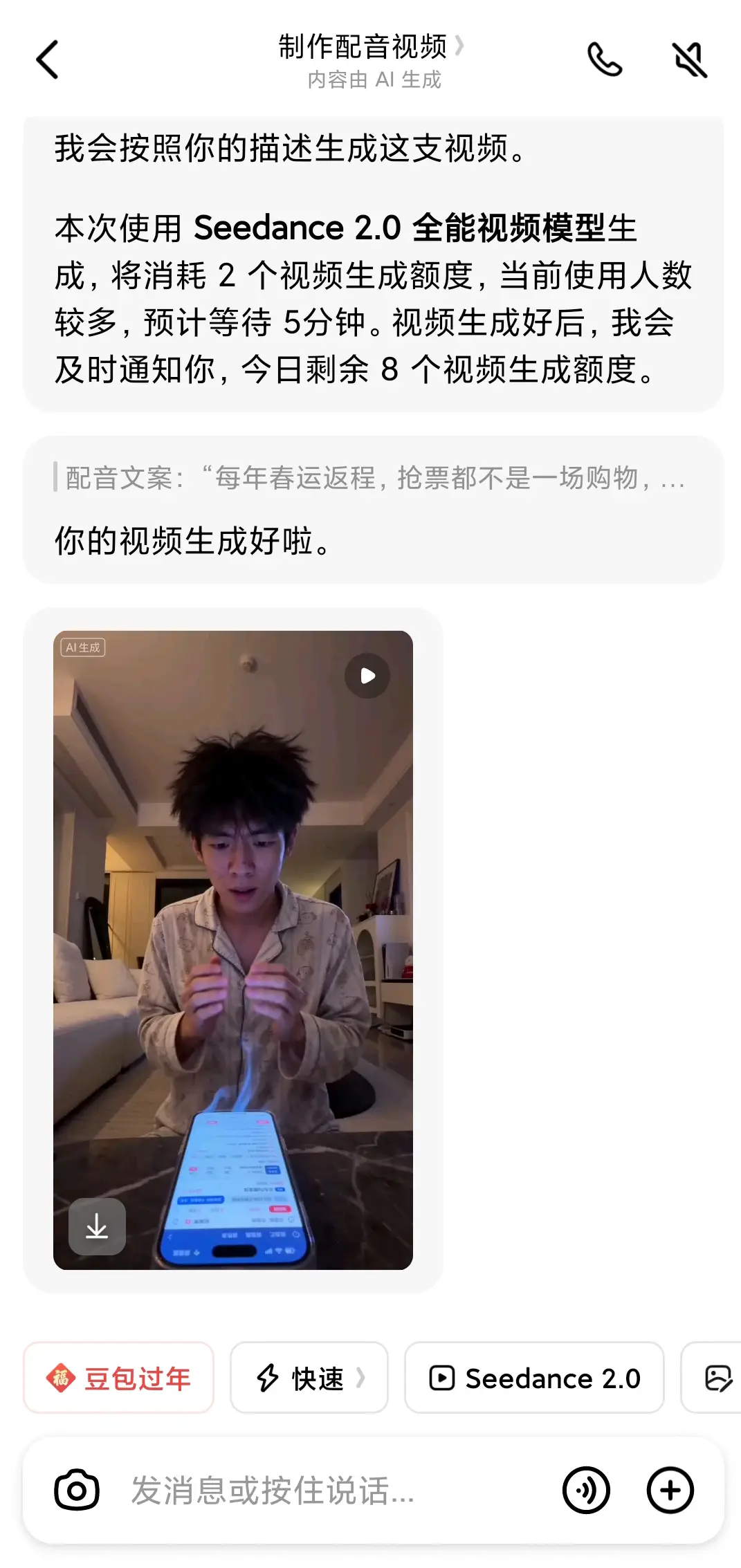Screen dimensions: 741x1568
Task: Go back using the top-left arrow
Action: tap(48, 60)
